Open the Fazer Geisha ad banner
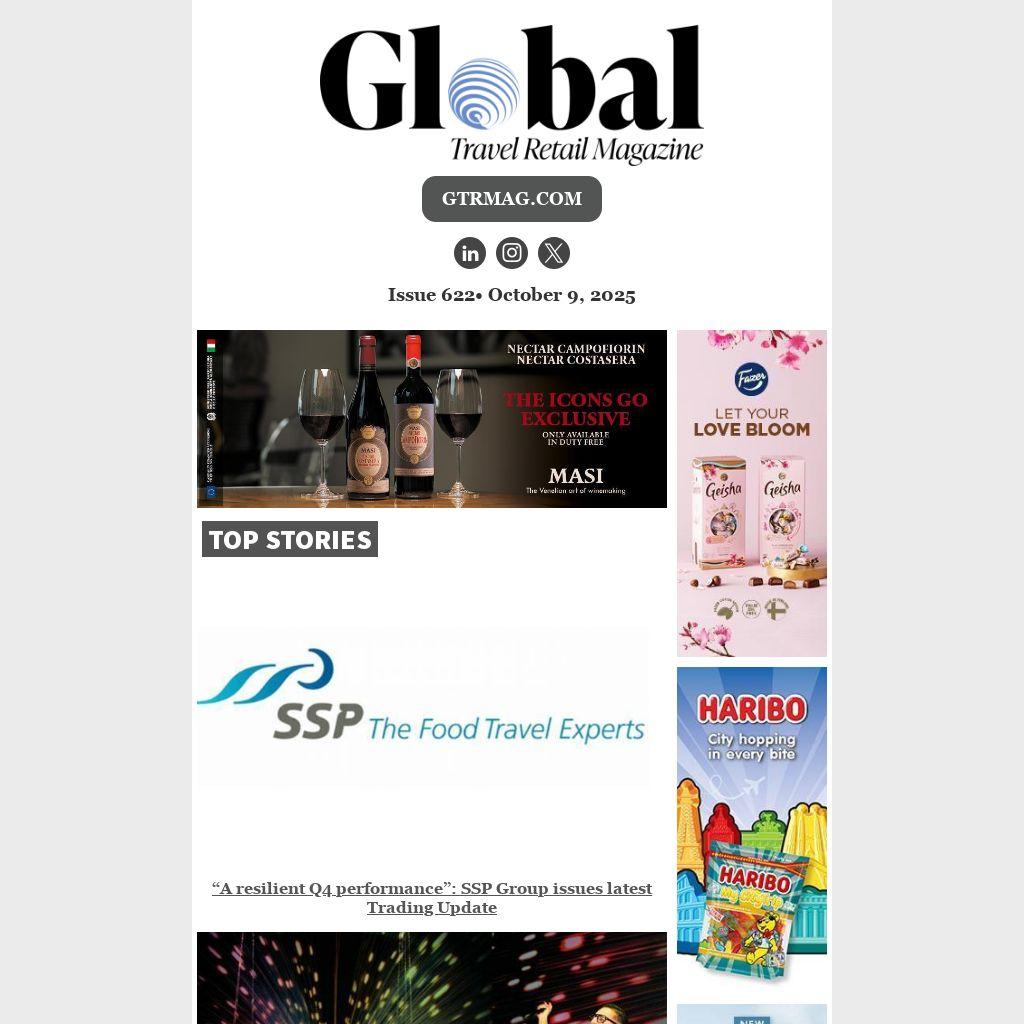The image size is (1024, 1024). coord(751,493)
